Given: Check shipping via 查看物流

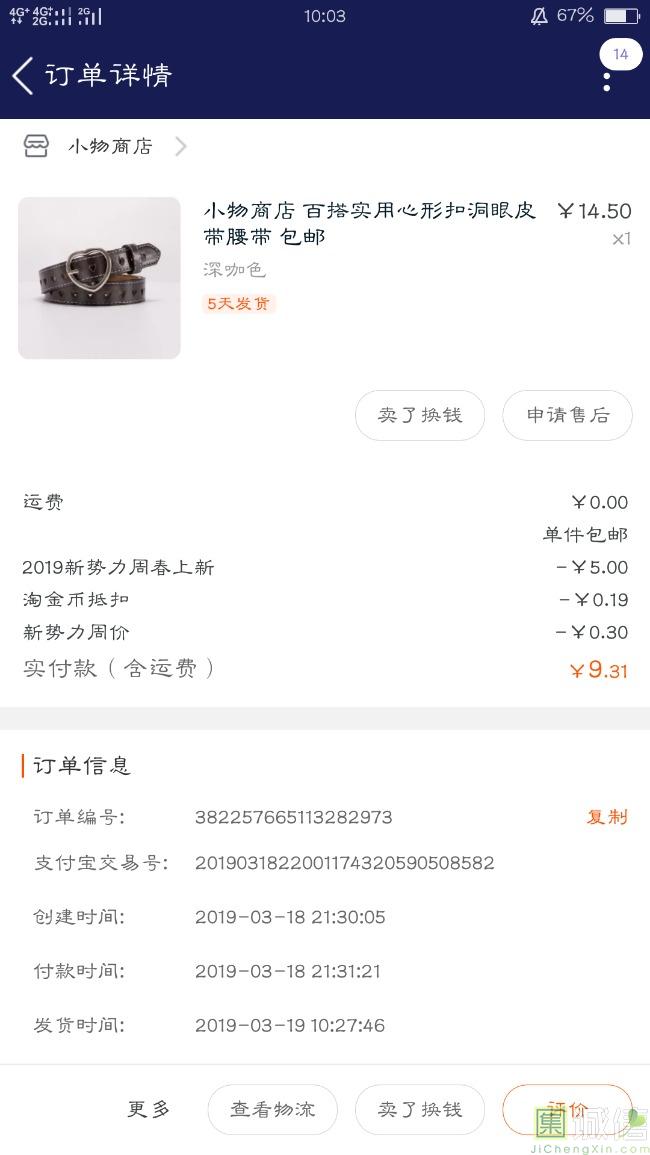Looking at the screenshot, I should point(272,1109).
